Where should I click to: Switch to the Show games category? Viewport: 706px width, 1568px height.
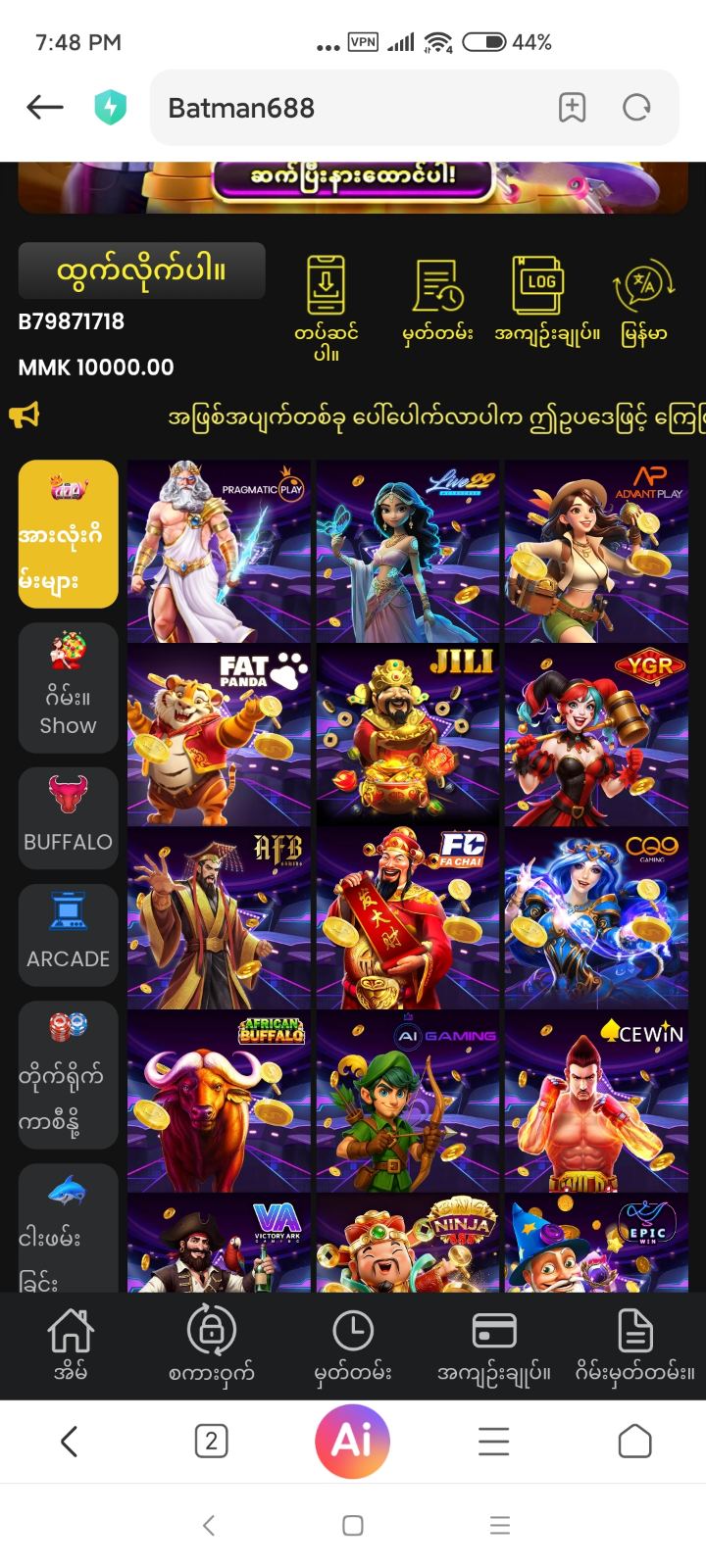tap(68, 687)
